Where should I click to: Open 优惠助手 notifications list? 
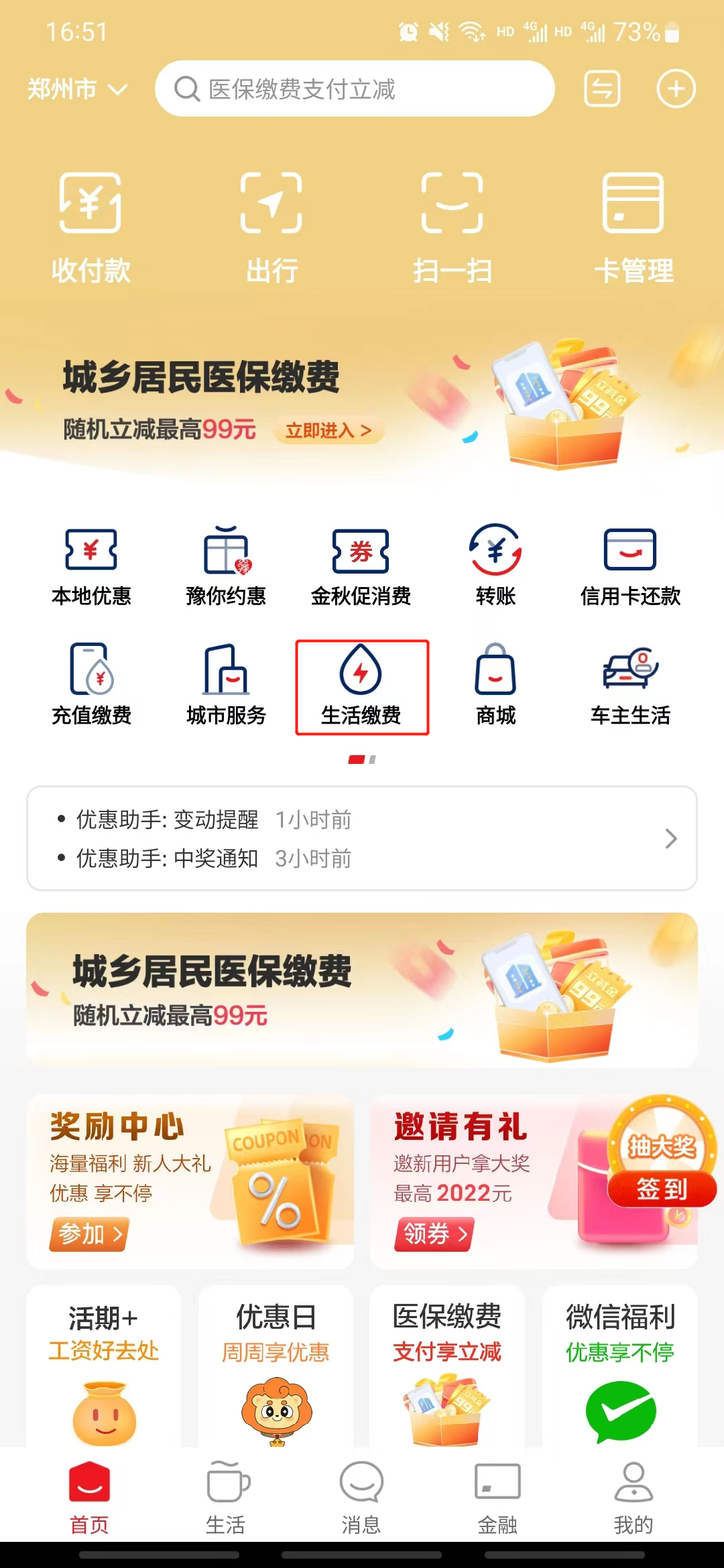362,838
